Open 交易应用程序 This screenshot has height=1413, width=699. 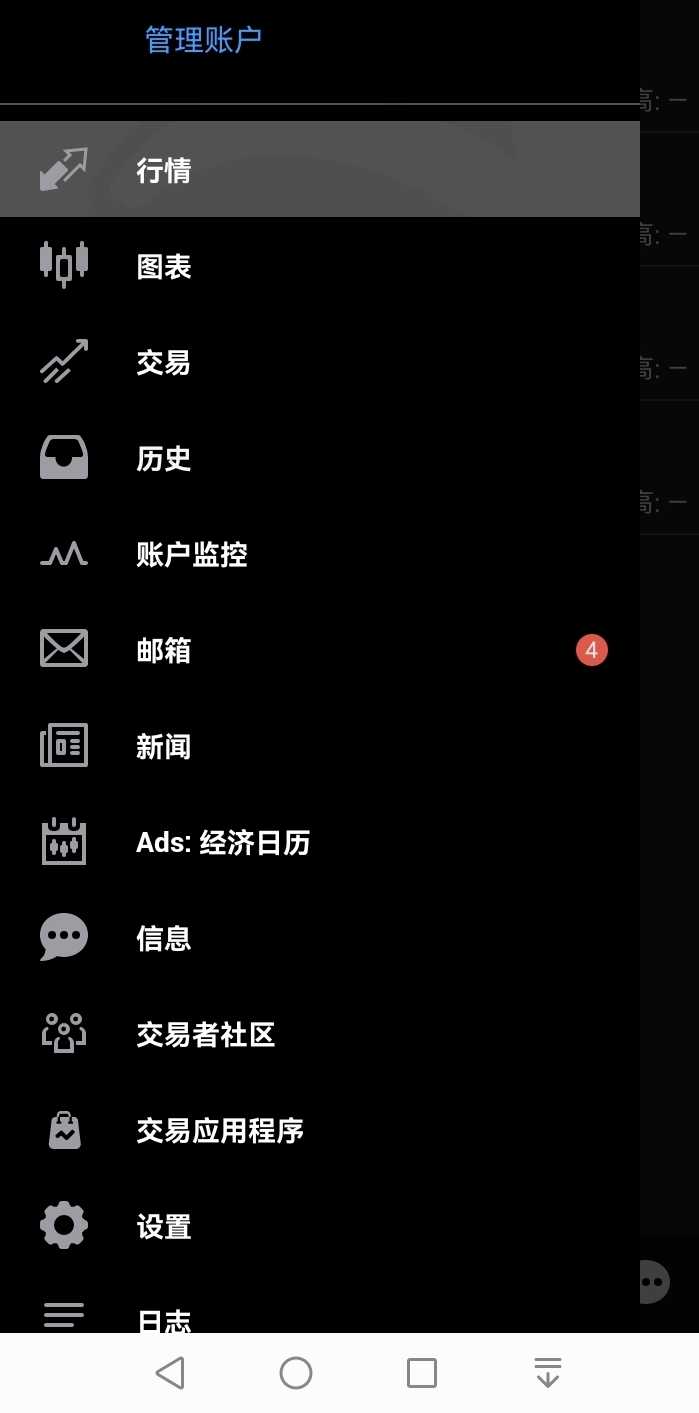(x=320, y=1130)
